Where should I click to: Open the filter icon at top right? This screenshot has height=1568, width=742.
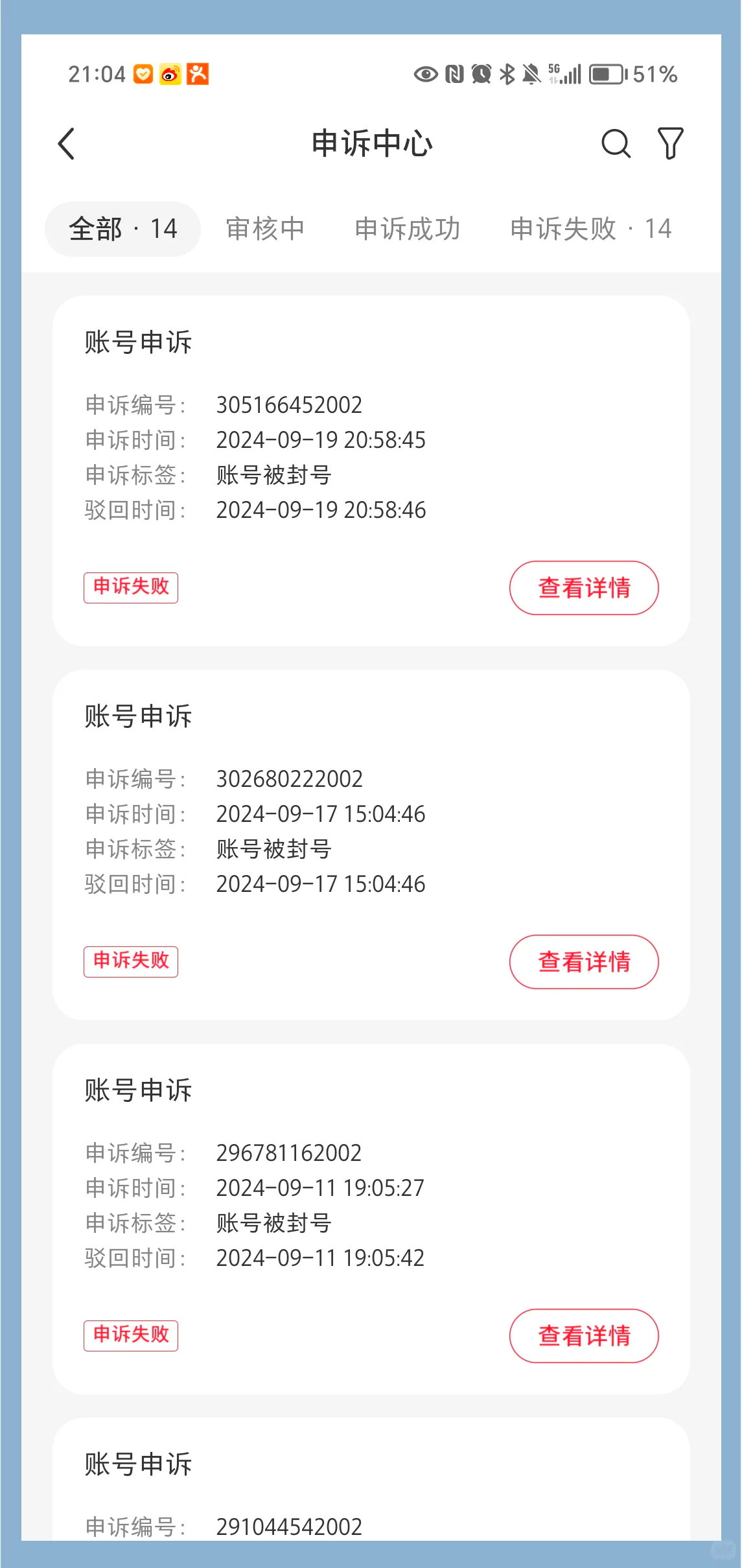(x=669, y=144)
